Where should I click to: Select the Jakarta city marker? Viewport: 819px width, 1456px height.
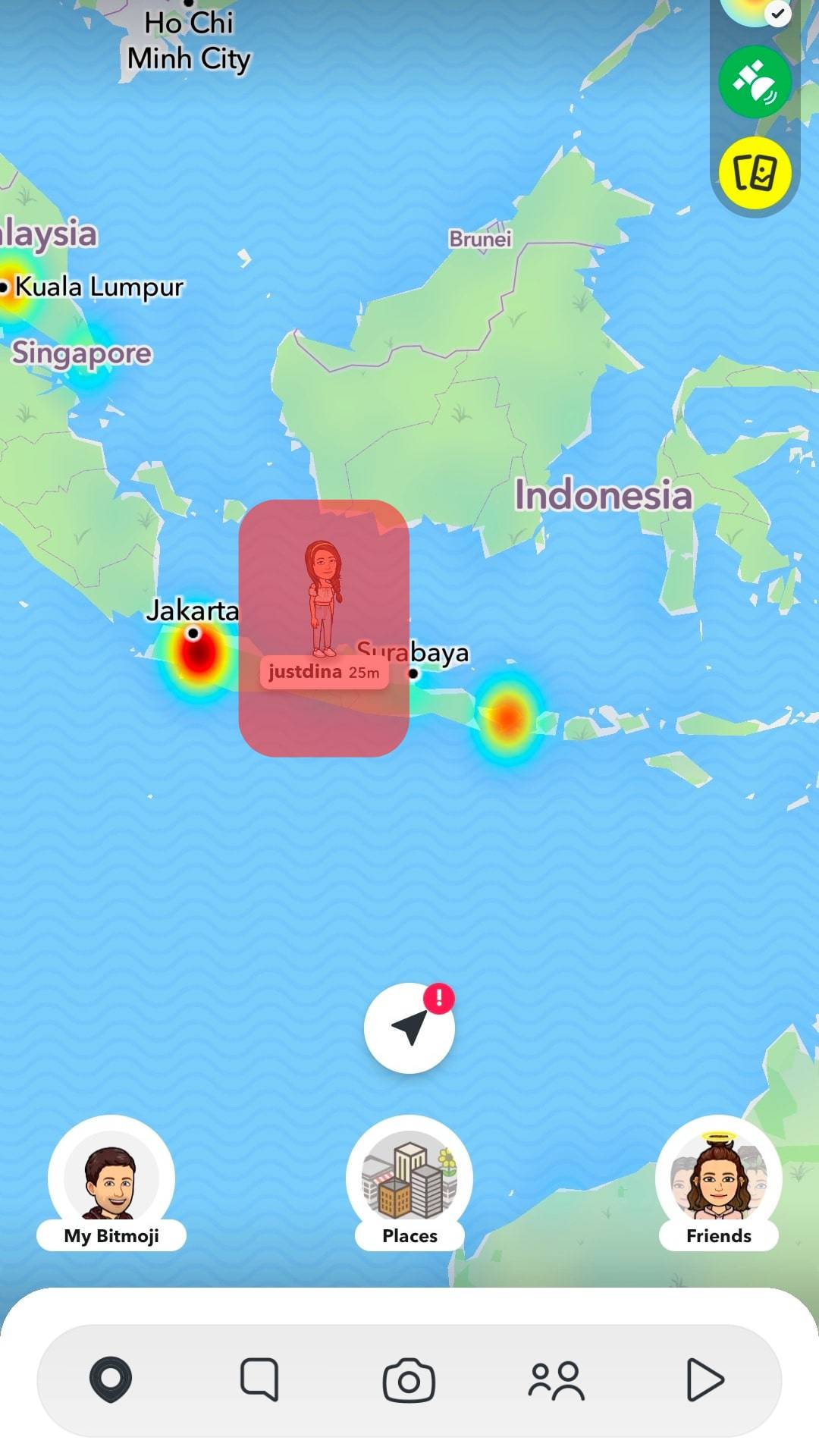(193, 632)
